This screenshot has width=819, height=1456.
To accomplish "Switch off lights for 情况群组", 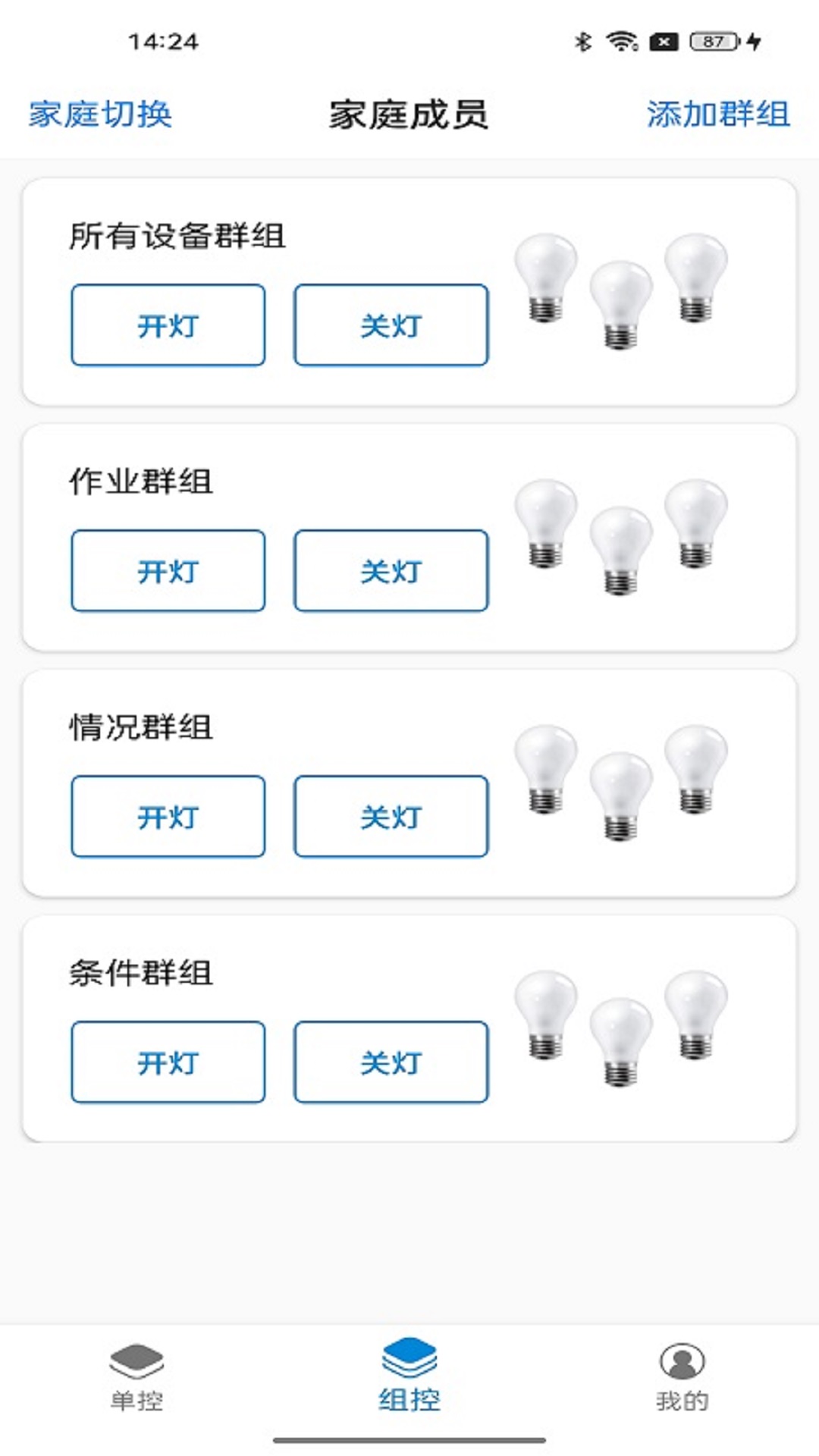I will pos(391,817).
